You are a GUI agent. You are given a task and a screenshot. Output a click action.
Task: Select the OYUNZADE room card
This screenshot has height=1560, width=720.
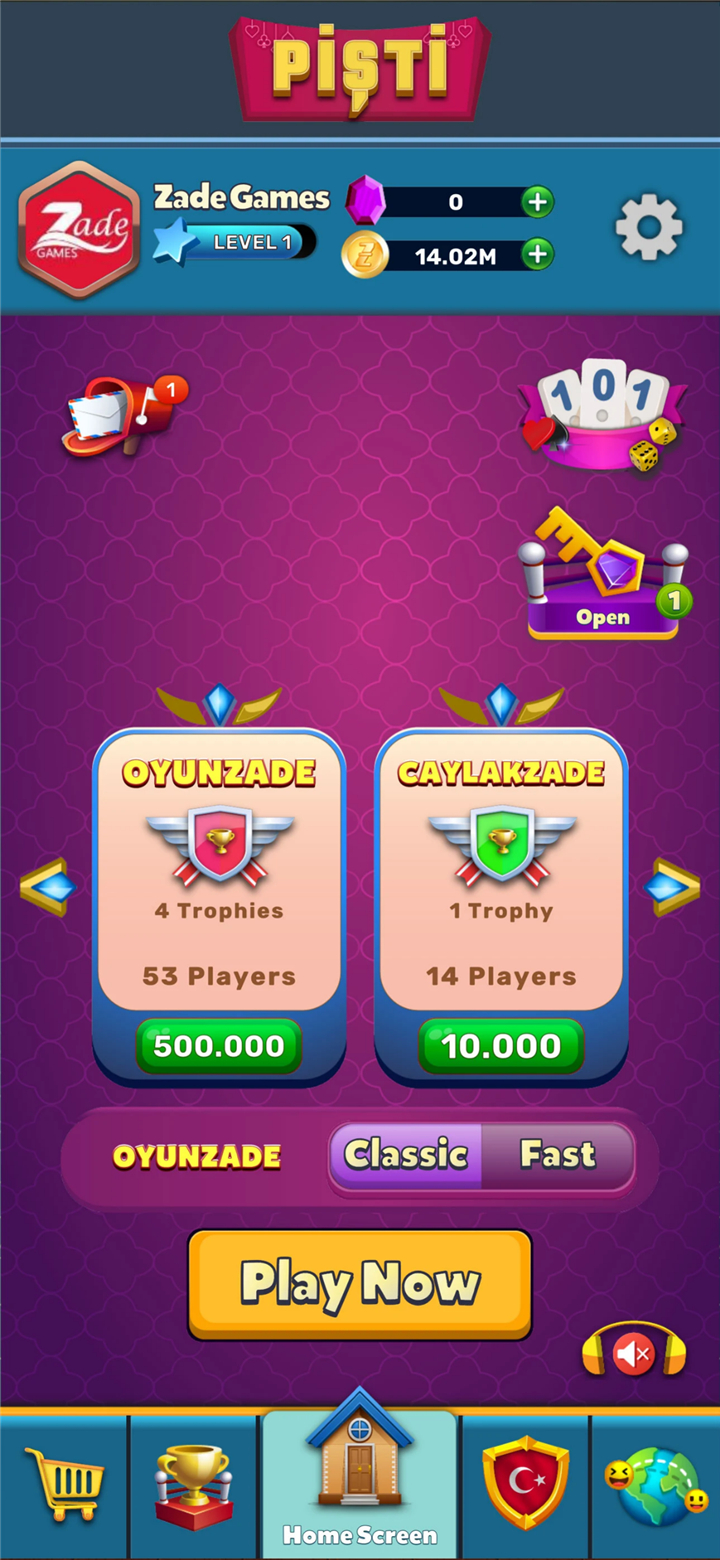pyautogui.click(x=219, y=905)
